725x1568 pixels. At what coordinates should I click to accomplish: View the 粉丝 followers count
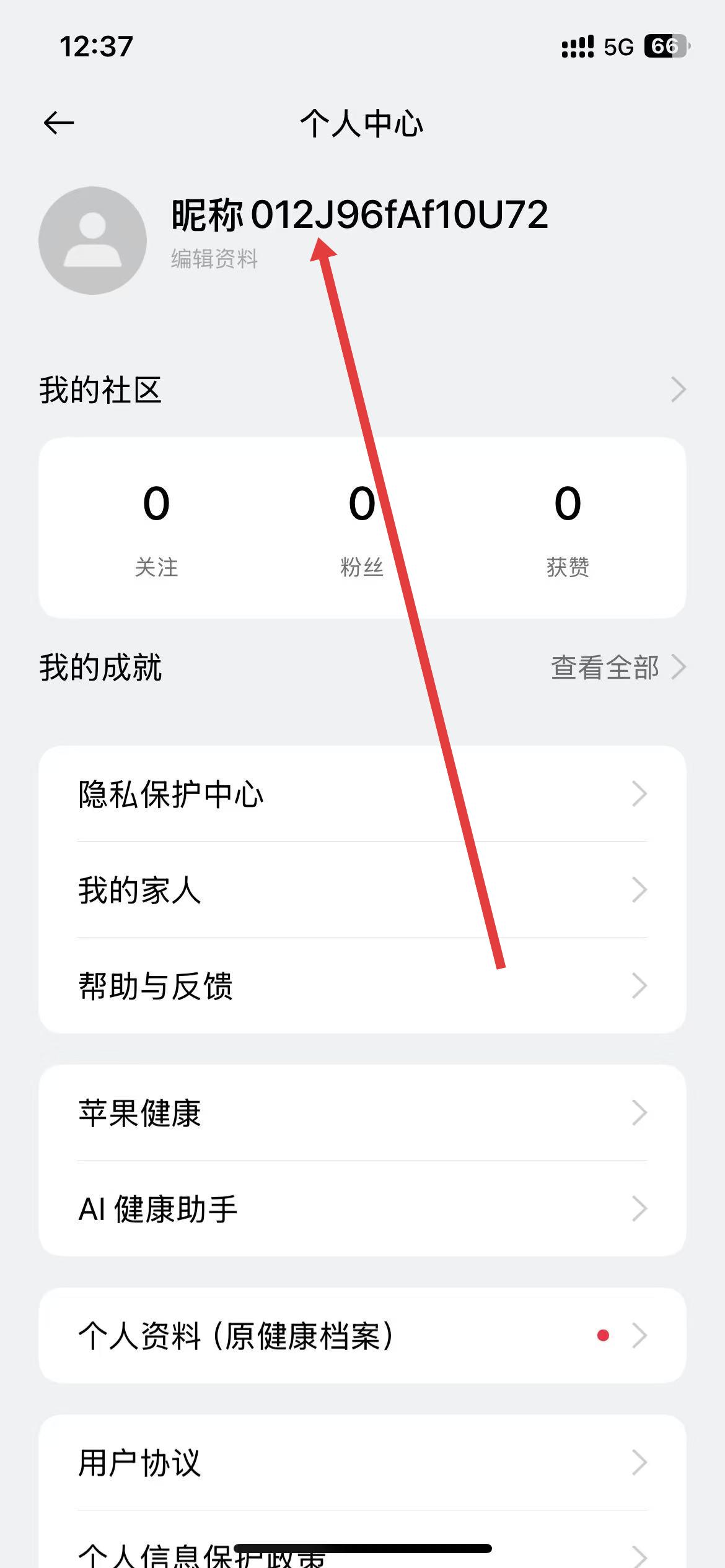(362, 528)
